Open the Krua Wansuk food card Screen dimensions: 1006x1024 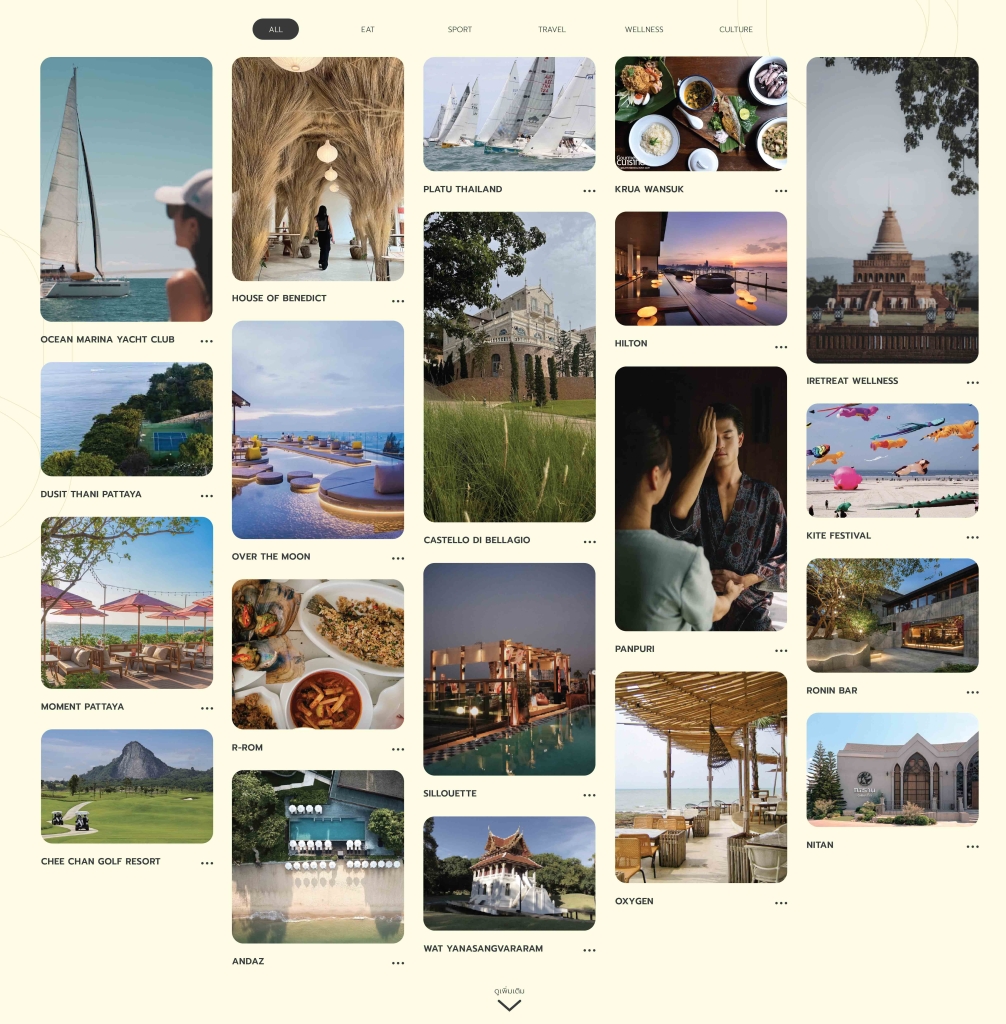pos(701,114)
